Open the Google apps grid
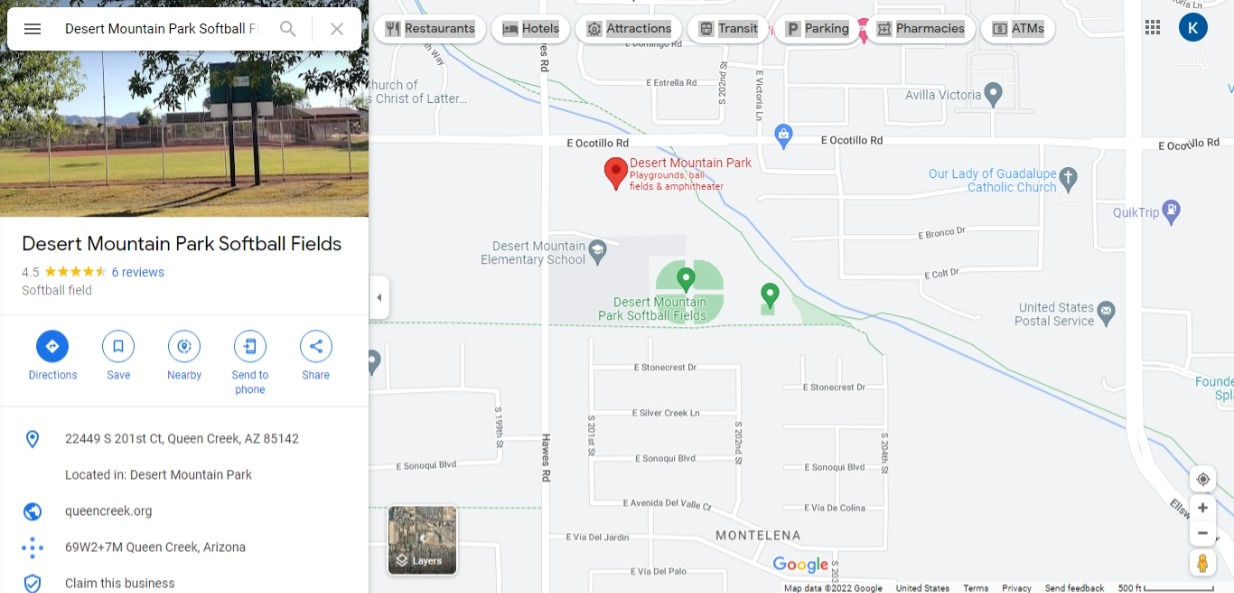The height and width of the screenshot is (593, 1234). [1153, 28]
